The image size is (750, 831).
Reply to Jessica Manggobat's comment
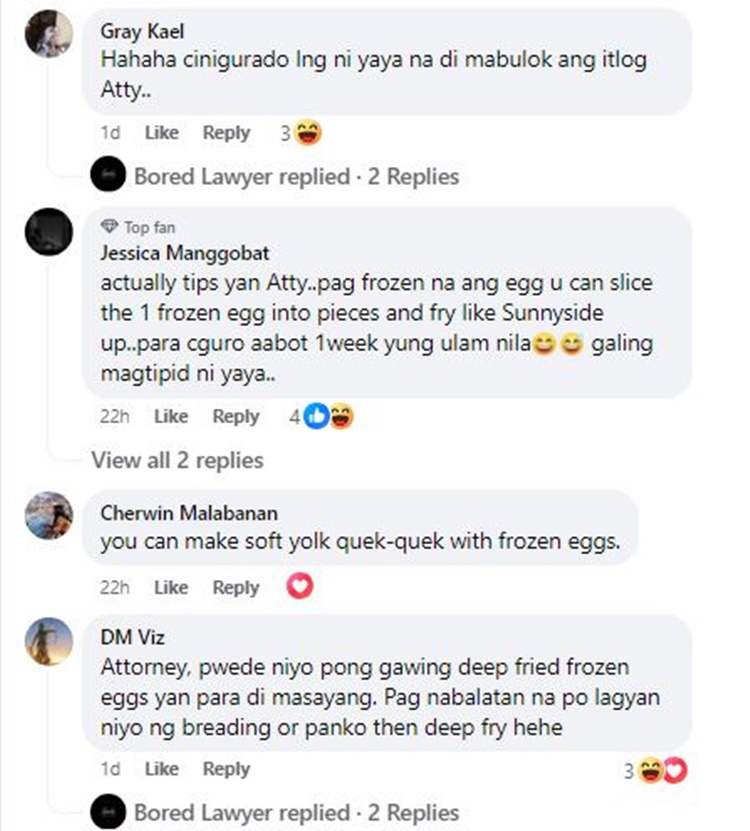[236, 417]
